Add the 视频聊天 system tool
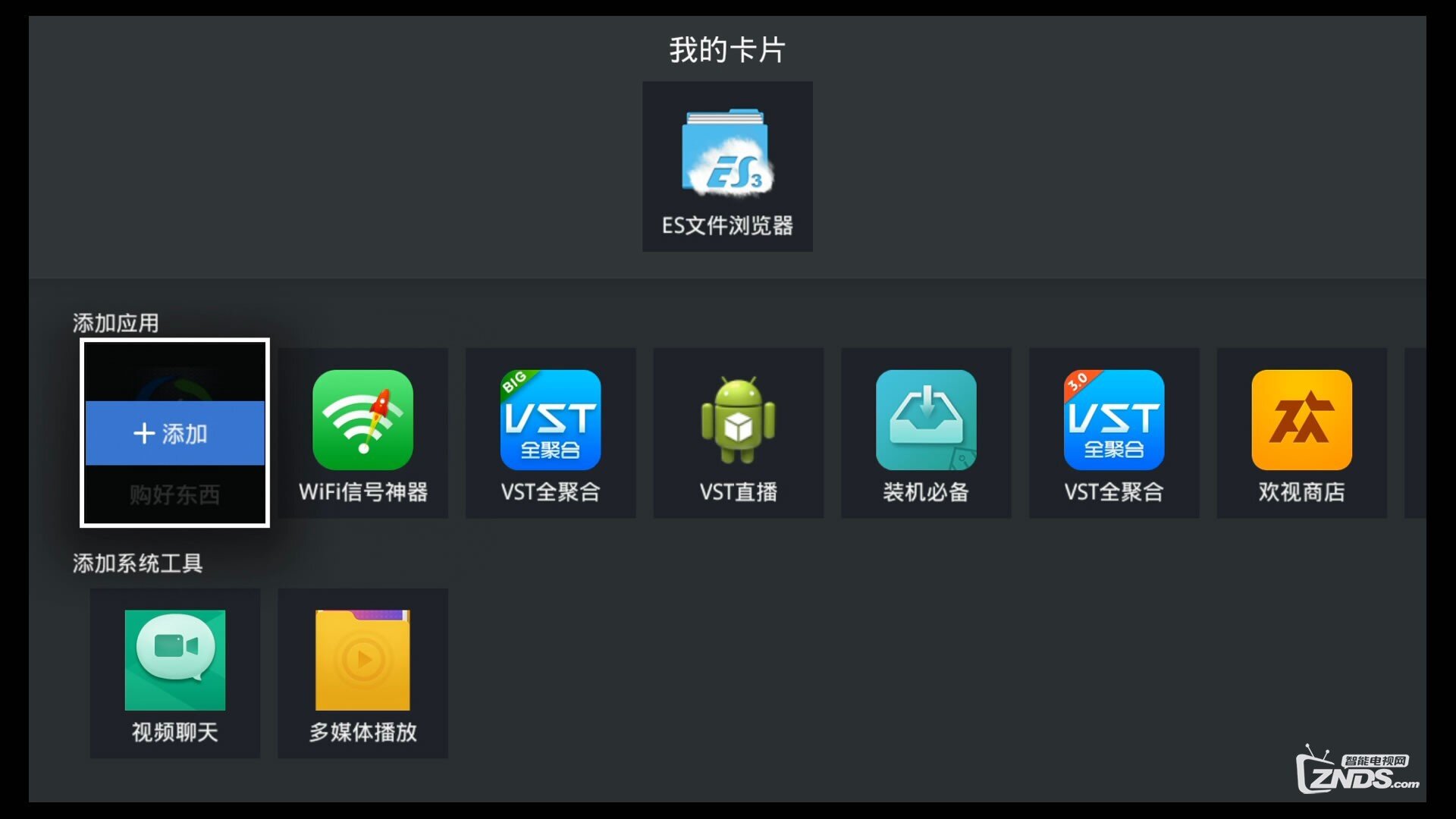 [174, 673]
